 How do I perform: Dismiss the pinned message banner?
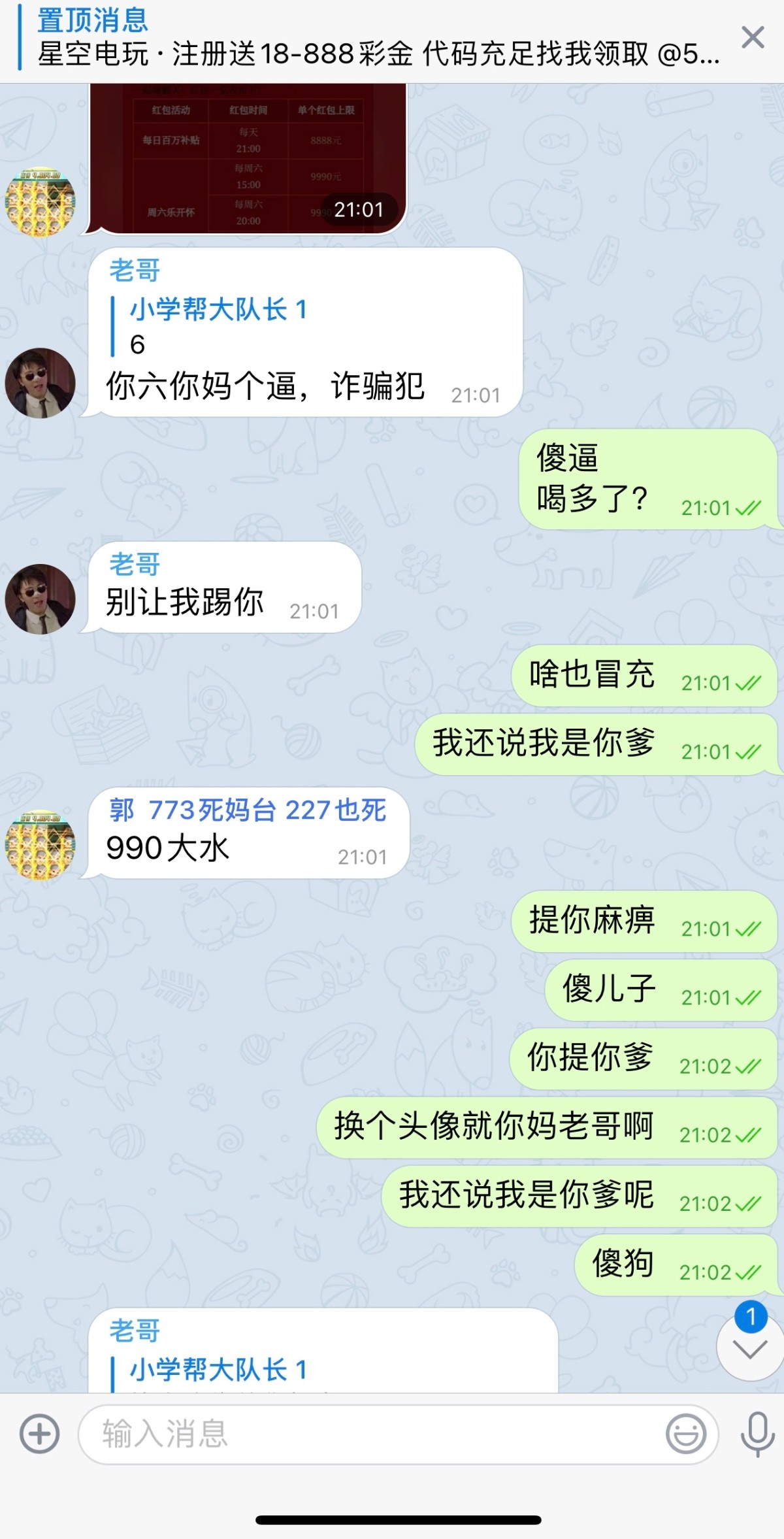click(753, 38)
